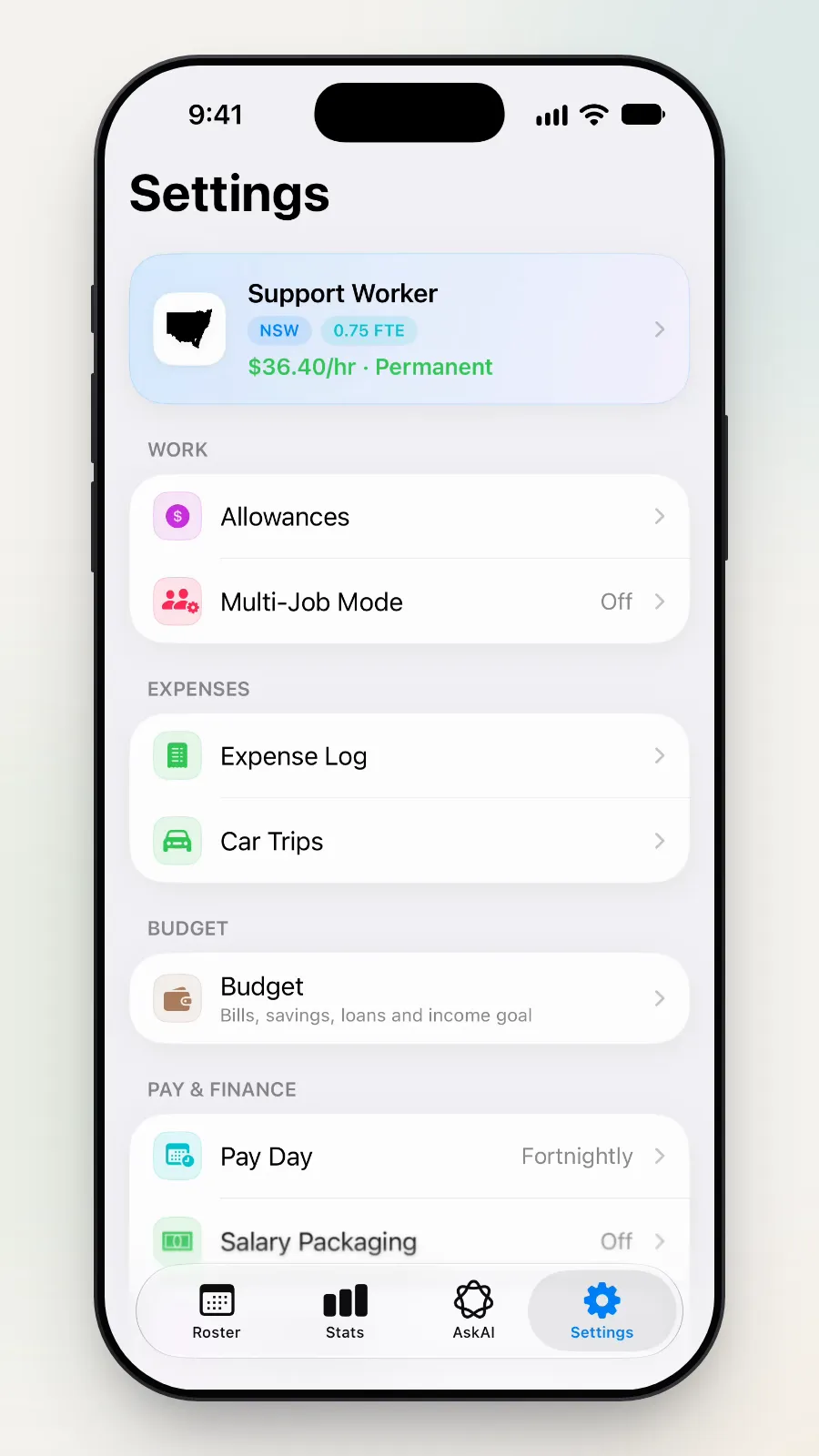This screenshot has height=1456, width=819.
Task: Switch to the Stats tab
Action: (x=345, y=1311)
